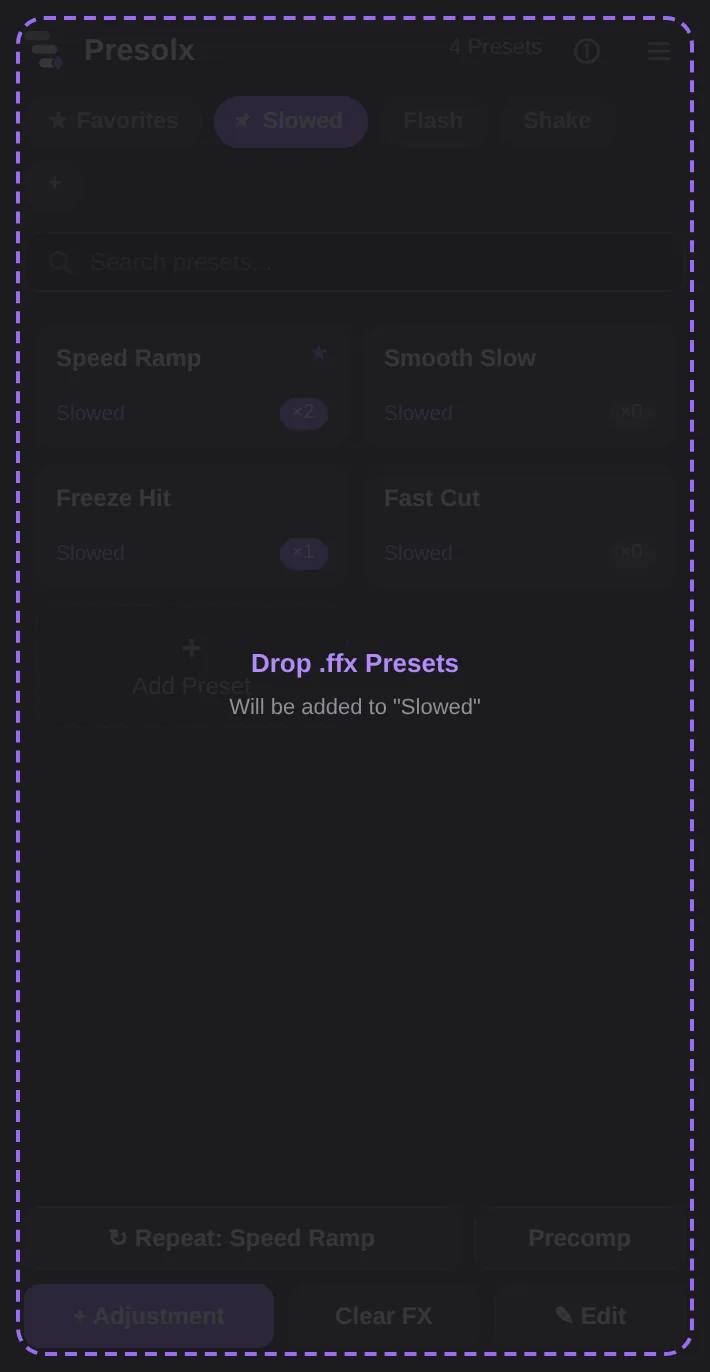The height and width of the screenshot is (1372, 710).
Task: Add an Adjustment layer
Action: click(x=149, y=1316)
